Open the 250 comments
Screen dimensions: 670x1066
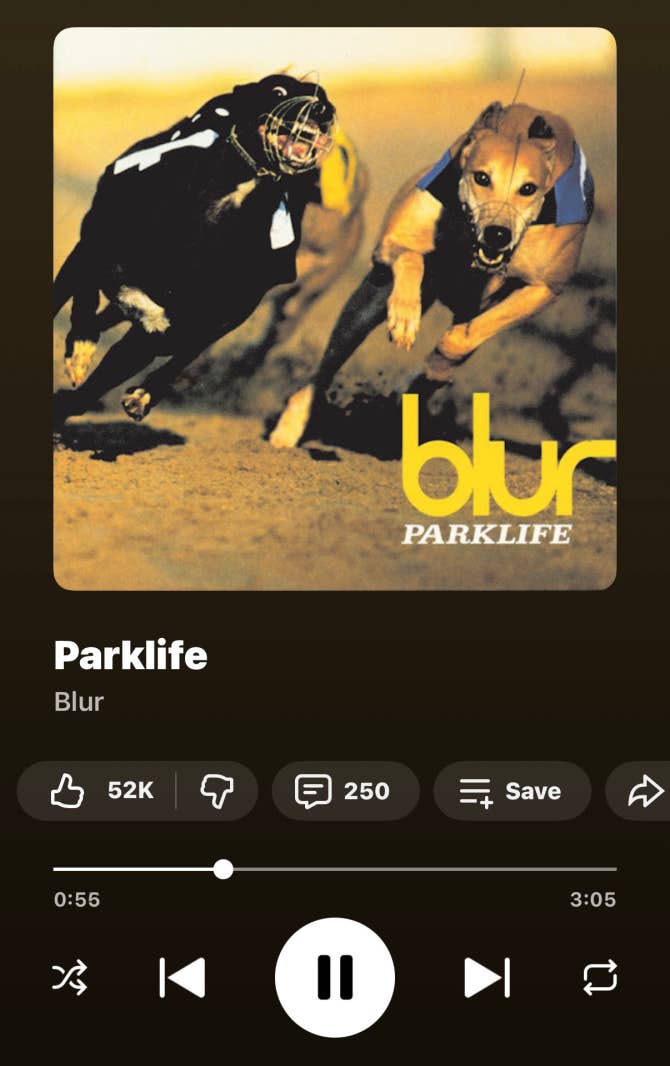(x=344, y=791)
